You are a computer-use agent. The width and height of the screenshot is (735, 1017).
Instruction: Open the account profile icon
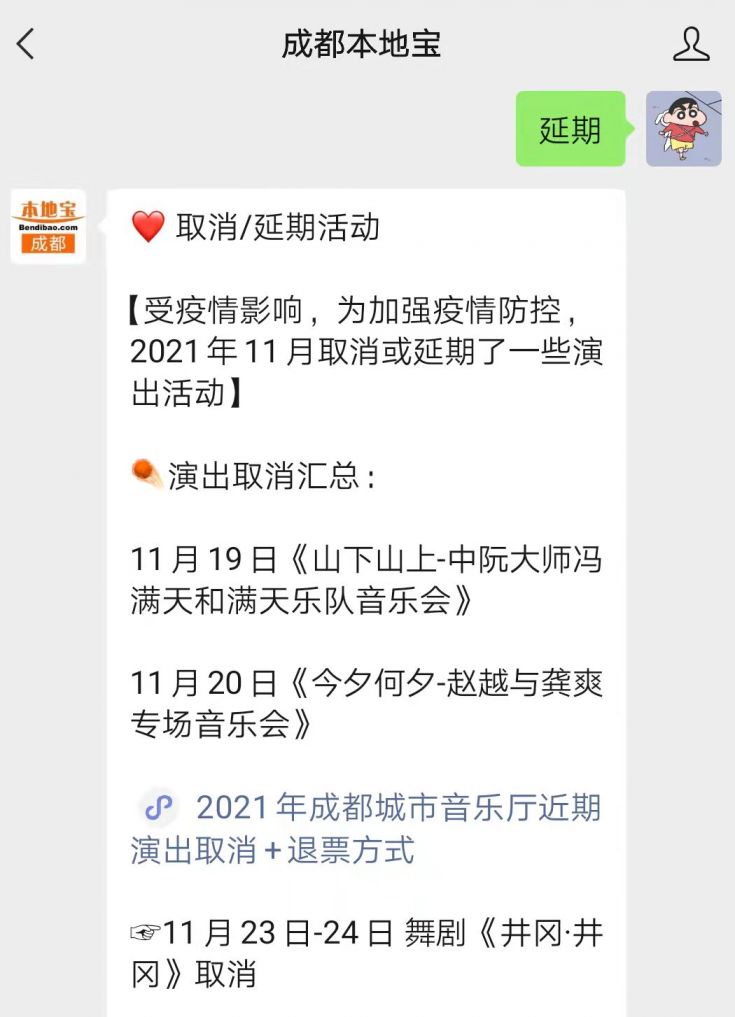[690, 44]
